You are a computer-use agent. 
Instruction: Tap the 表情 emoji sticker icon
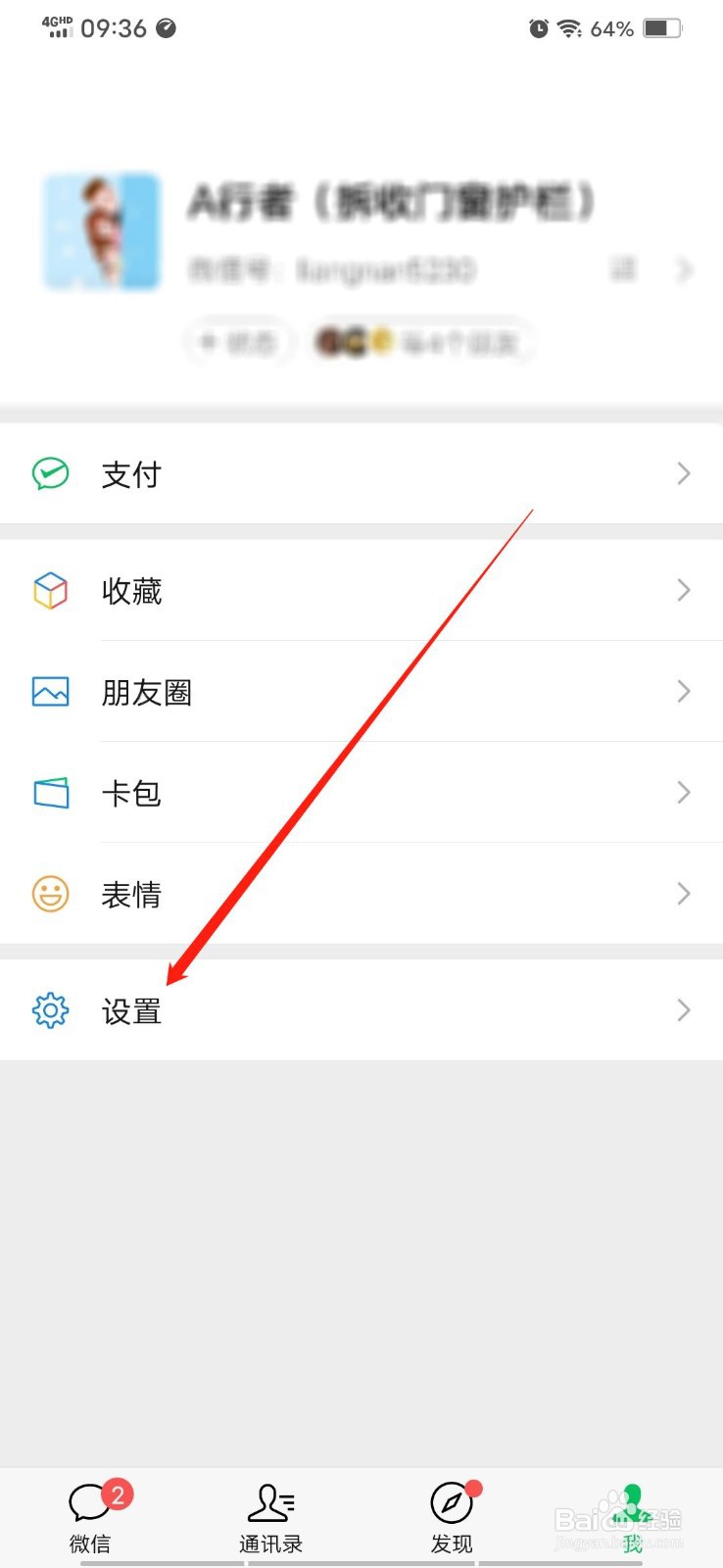point(50,894)
